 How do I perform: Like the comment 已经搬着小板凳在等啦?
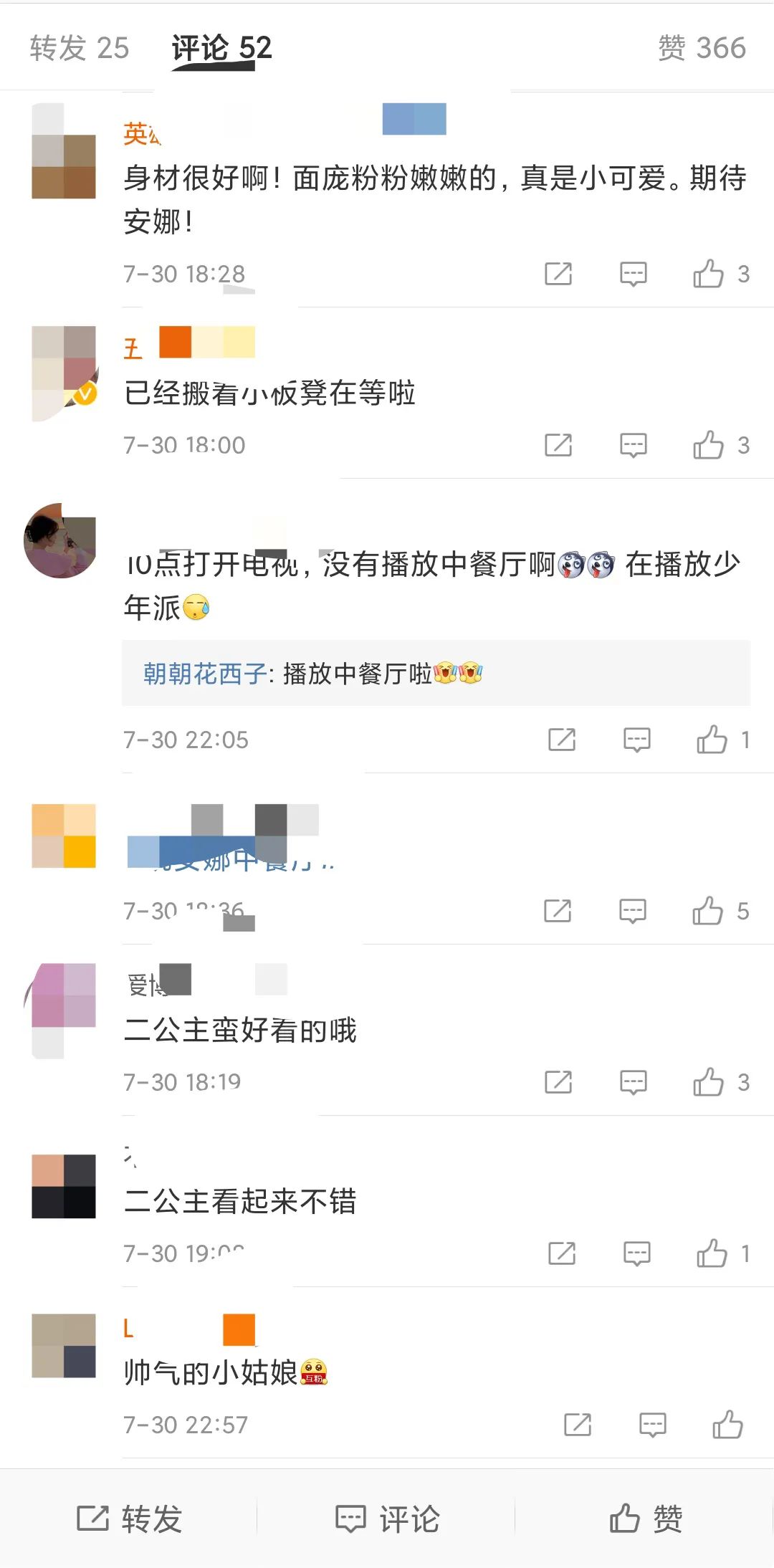tap(708, 445)
